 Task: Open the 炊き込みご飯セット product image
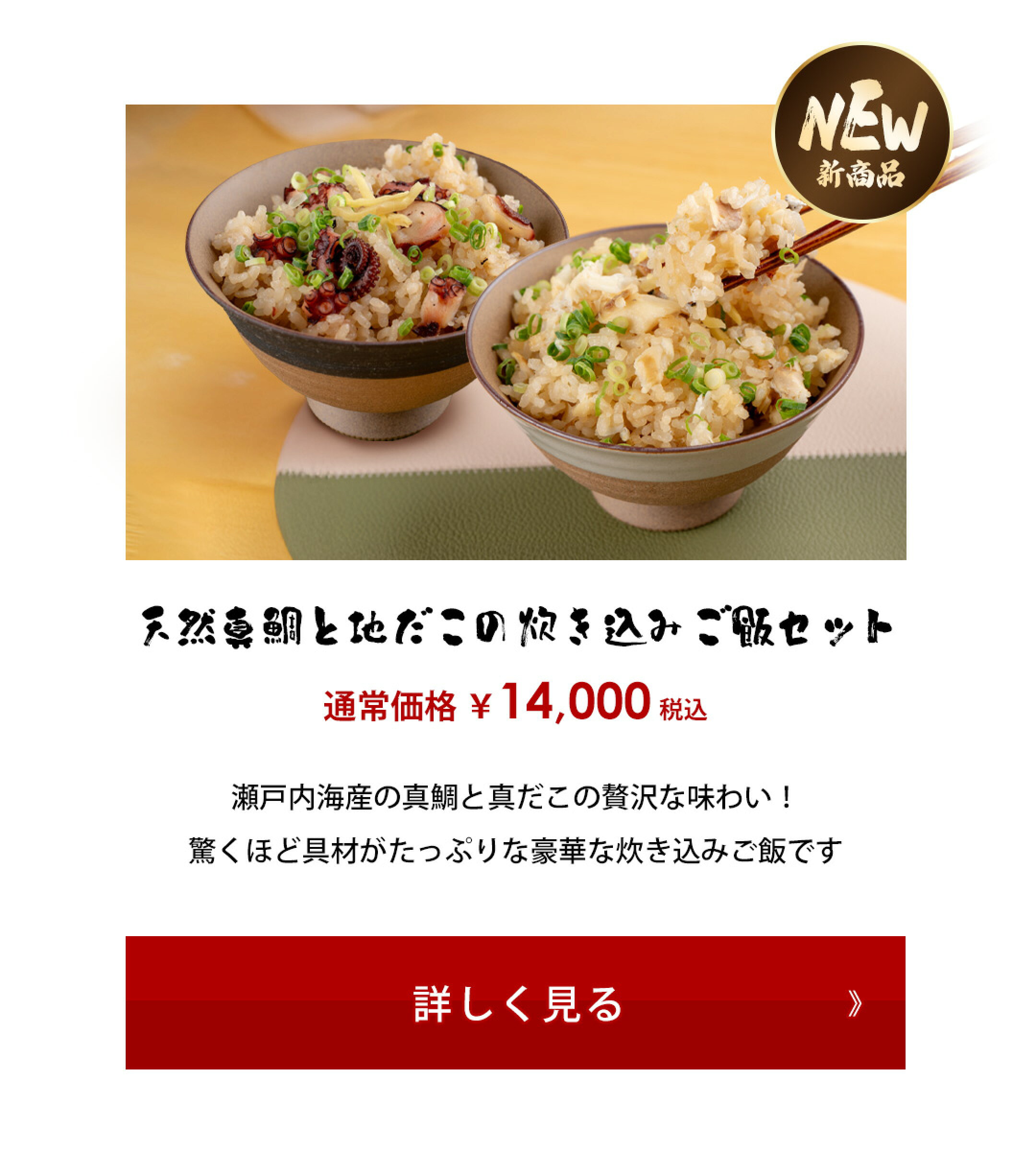point(515,332)
